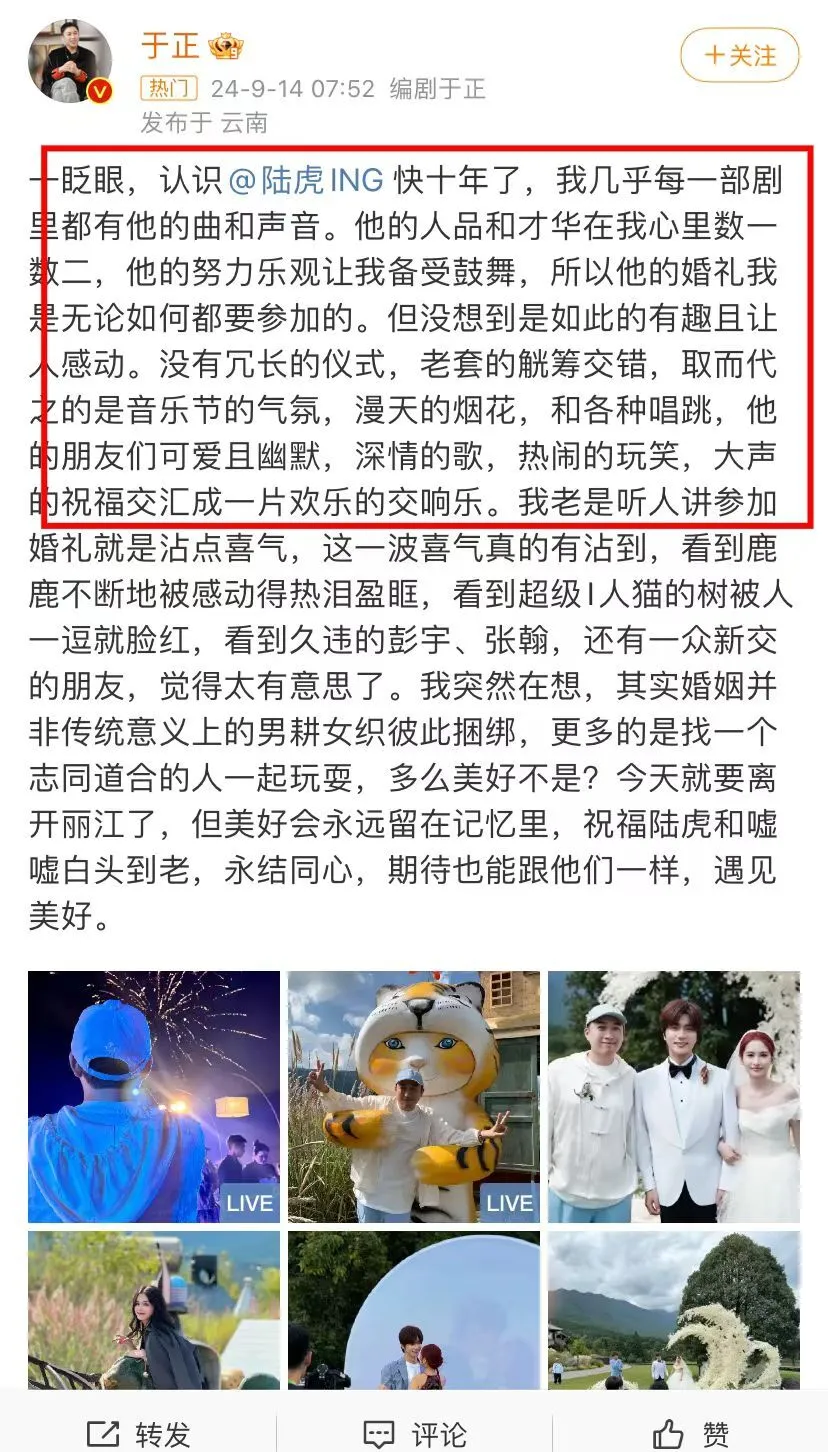828x1452 pixels.
Task: Tap the 于正 username
Action: coord(170,45)
